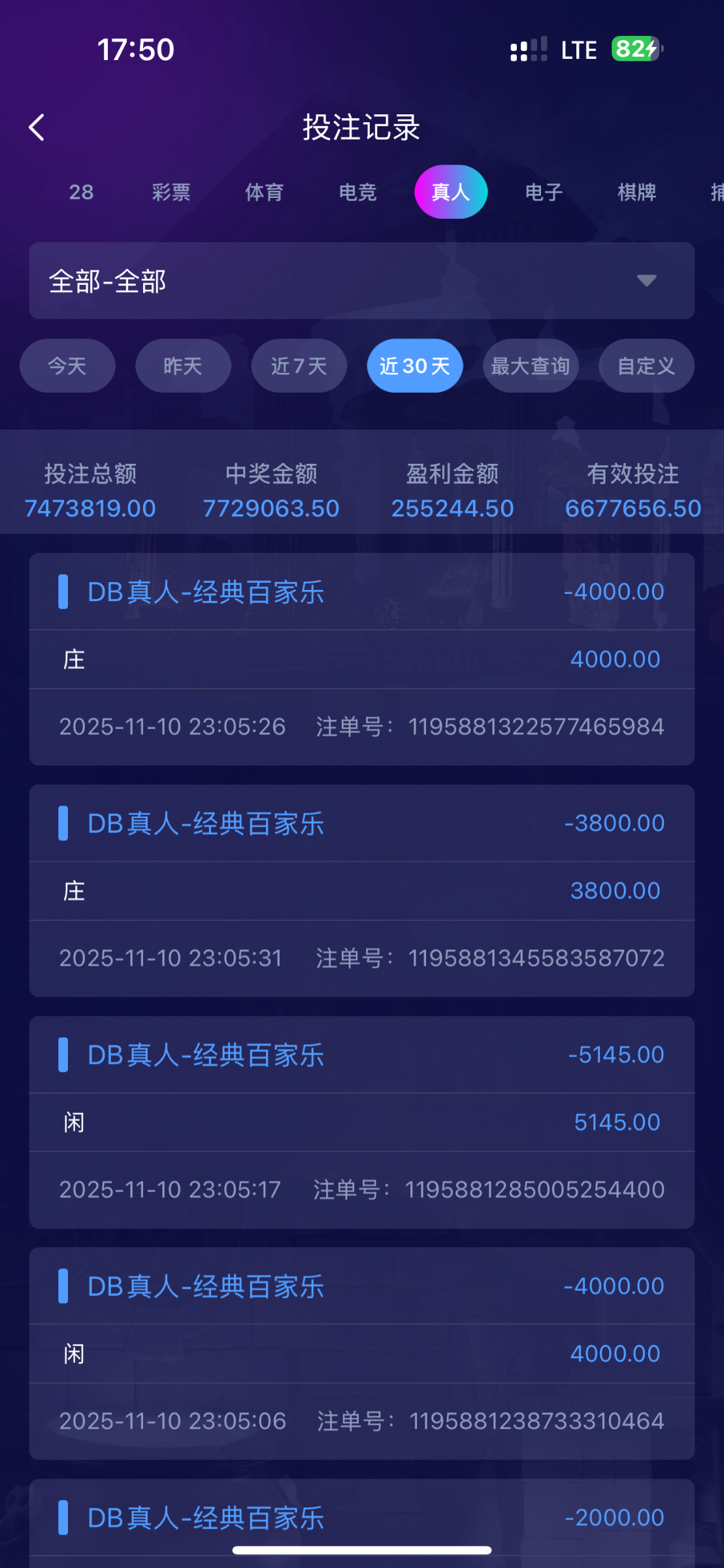The height and width of the screenshot is (1568, 724).
Task: Select the 昨天 date filter
Action: coord(182,366)
